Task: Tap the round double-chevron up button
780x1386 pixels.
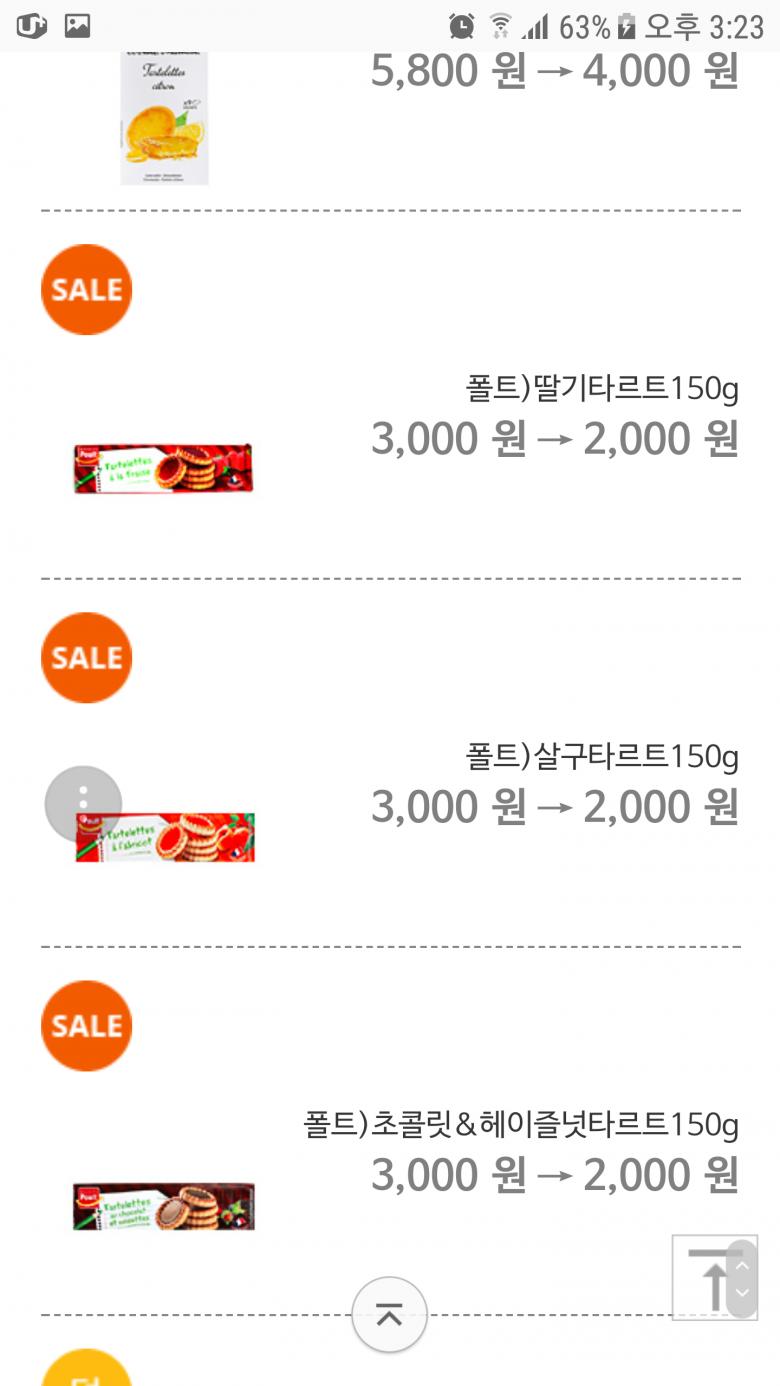Action: [x=389, y=1315]
